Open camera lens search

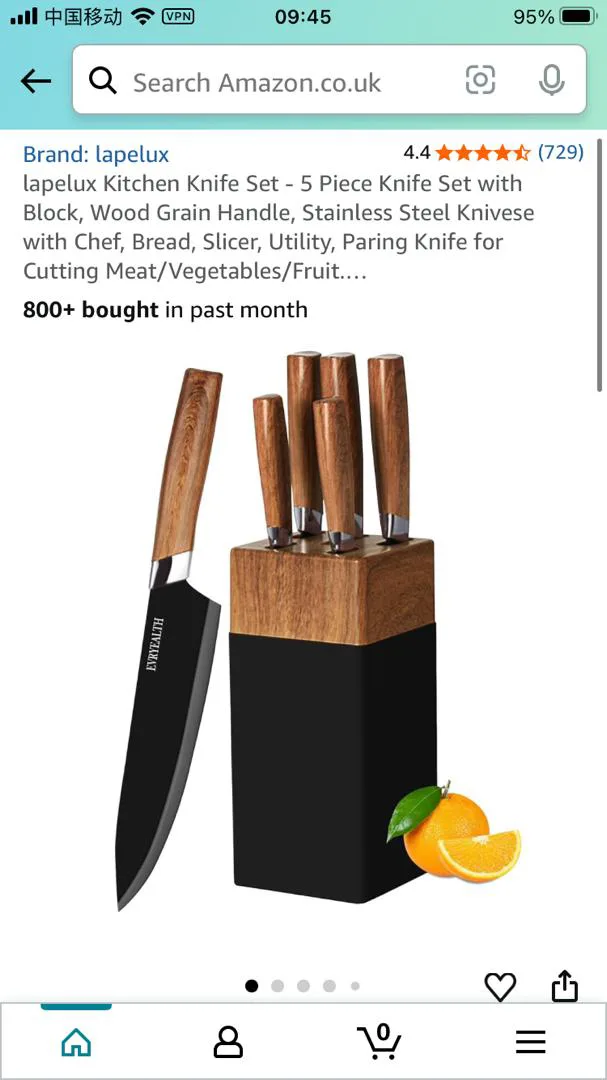coord(480,81)
